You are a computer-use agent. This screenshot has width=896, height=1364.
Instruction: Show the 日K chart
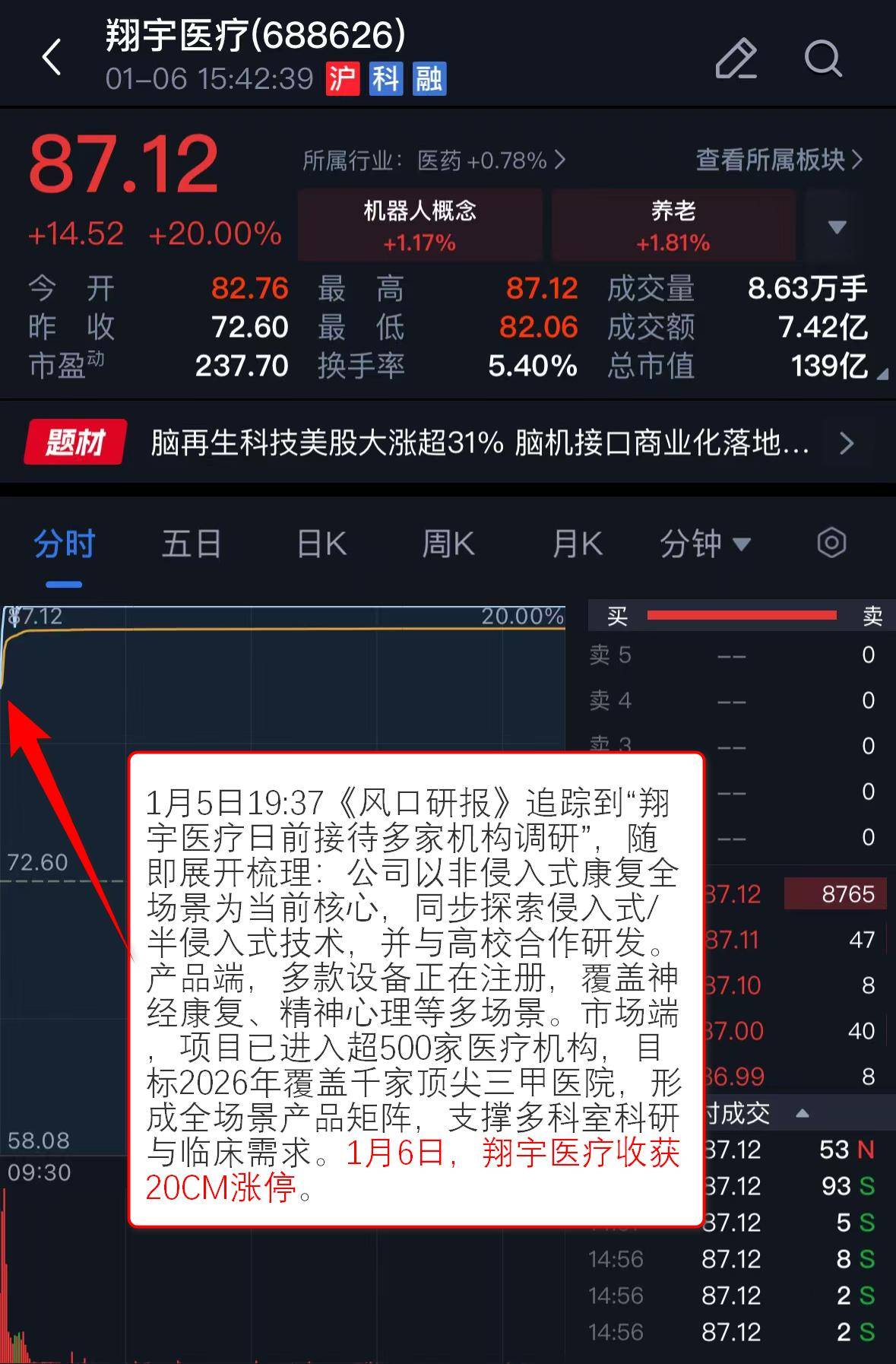321,544
